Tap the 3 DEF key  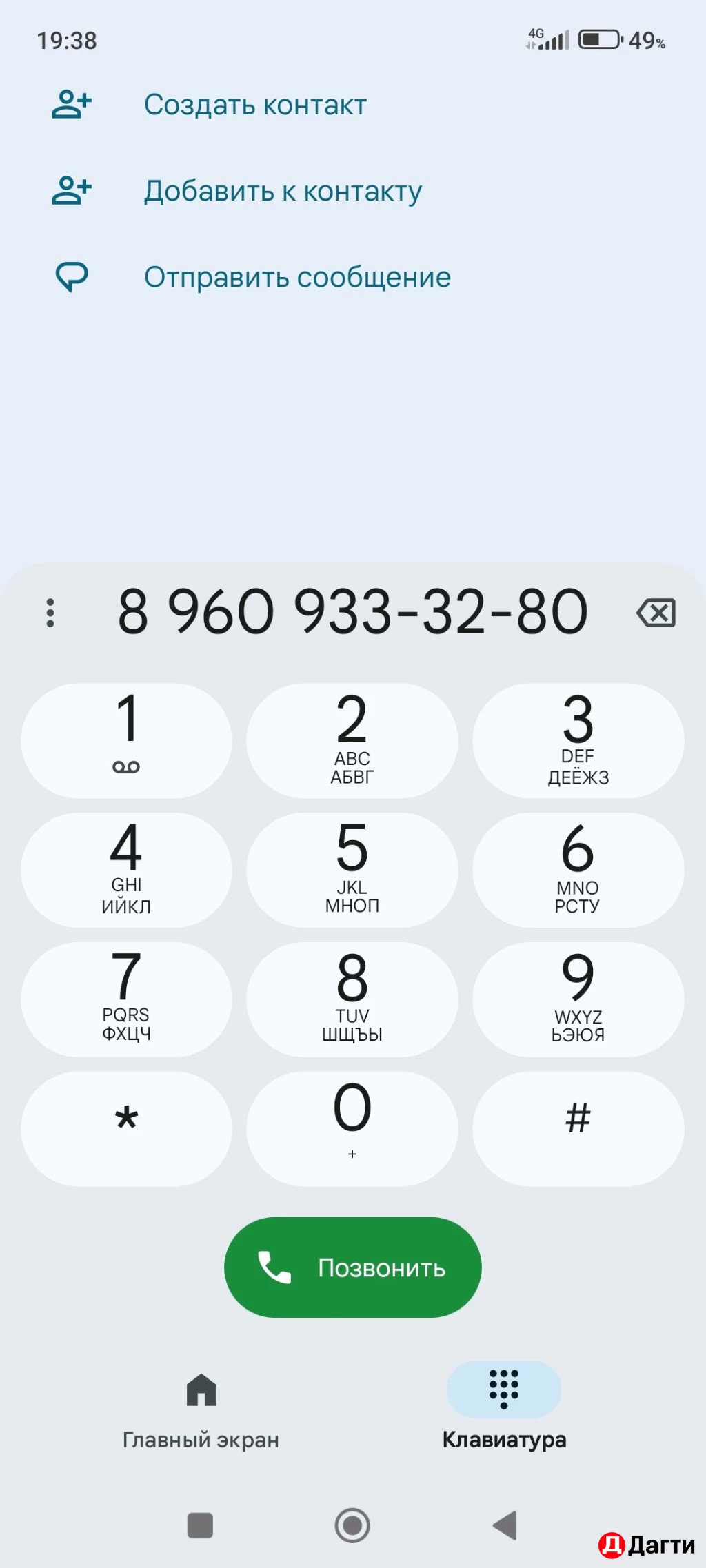578,740
